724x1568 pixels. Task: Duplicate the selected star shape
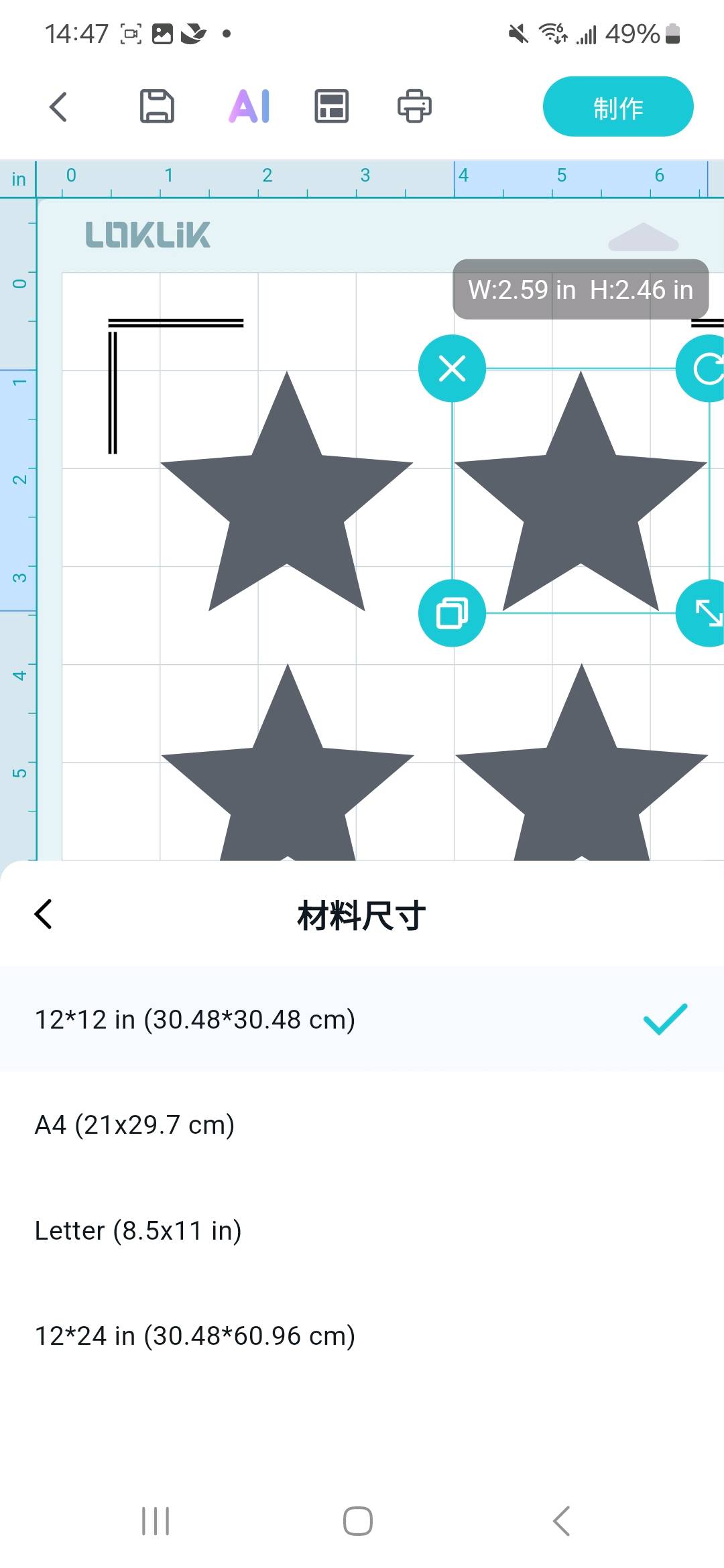[452, 613]
